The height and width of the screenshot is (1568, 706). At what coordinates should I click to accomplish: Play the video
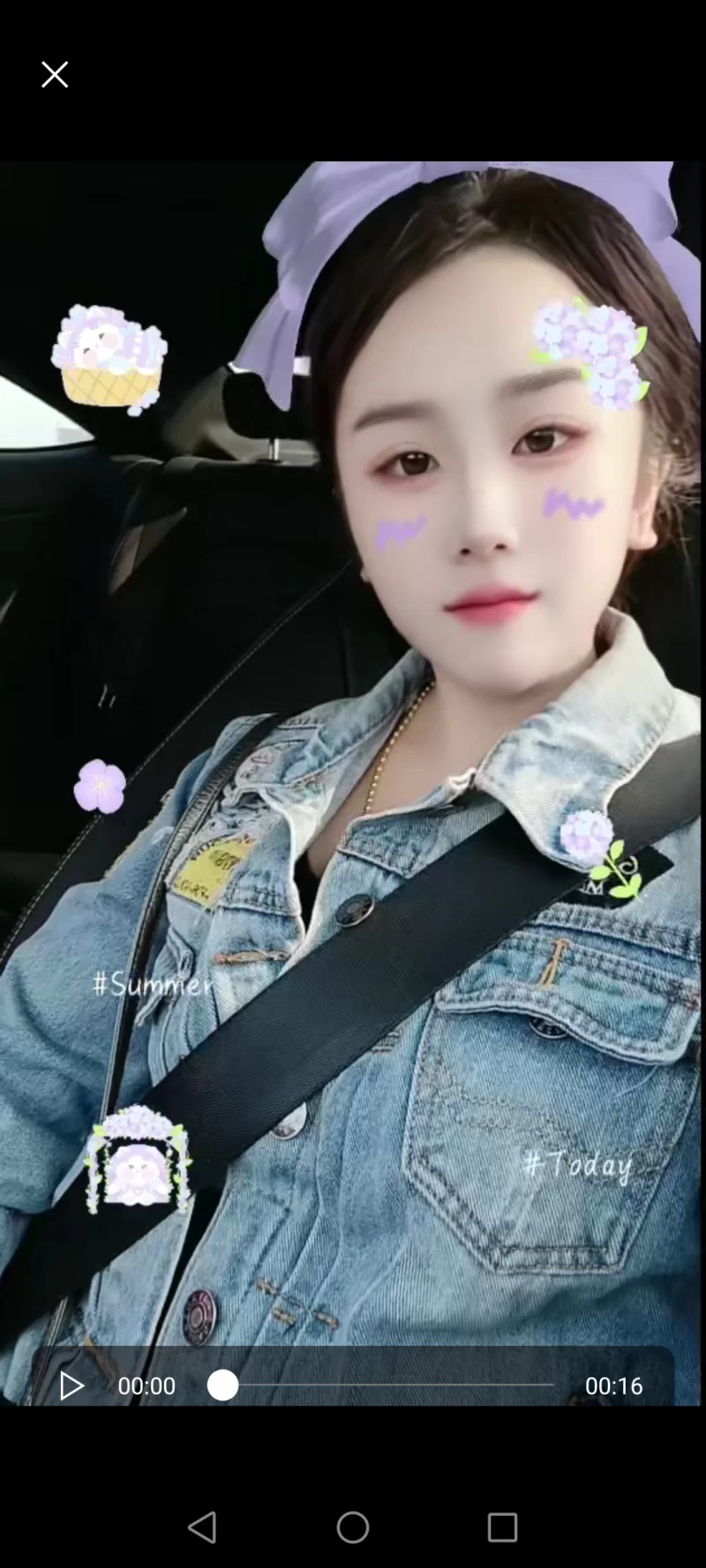pyautogui.click(x=71, y=1385)
